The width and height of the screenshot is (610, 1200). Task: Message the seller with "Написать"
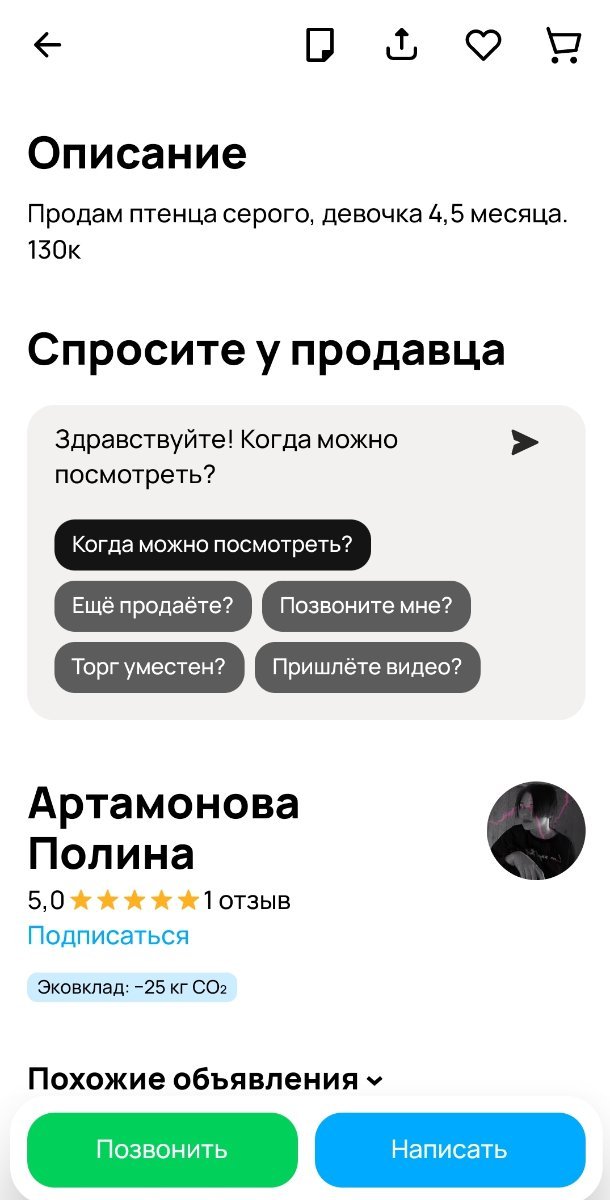click(450, 1150)
